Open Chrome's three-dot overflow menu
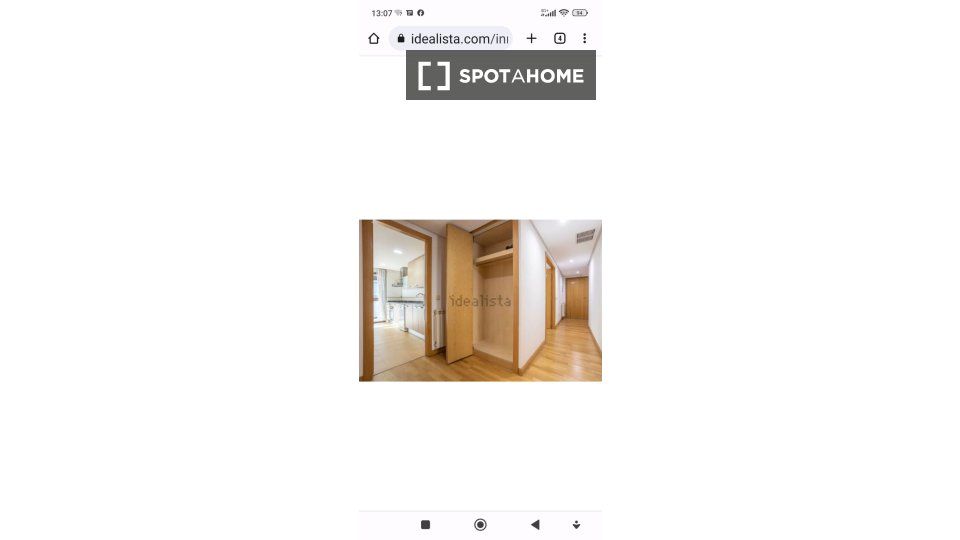The image size is (960, 540). (585, 39)
